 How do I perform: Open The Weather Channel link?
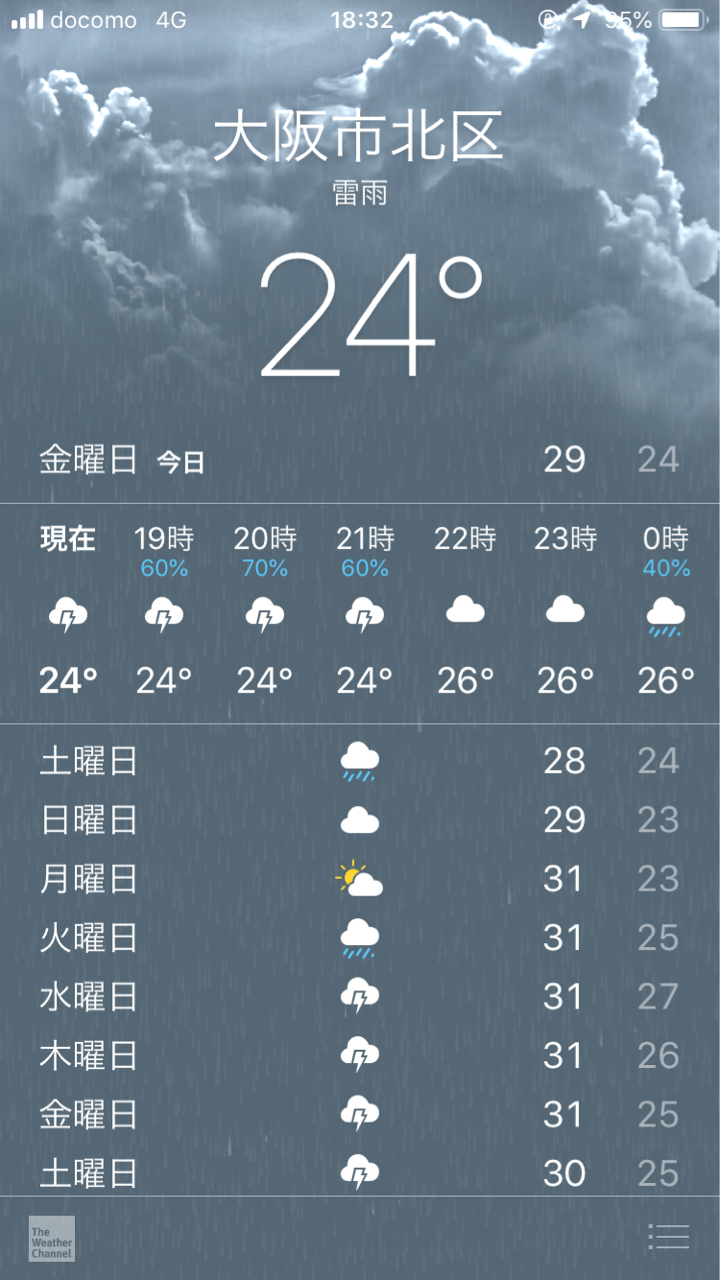pyautogui.click(x=51, y=1238)
